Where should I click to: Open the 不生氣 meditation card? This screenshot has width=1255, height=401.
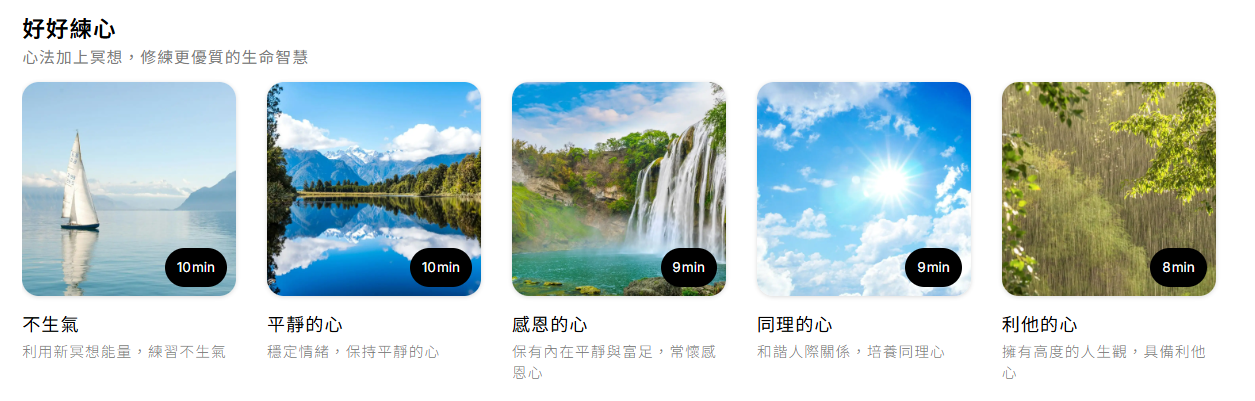pyautogui.click(x=129, y=189)
